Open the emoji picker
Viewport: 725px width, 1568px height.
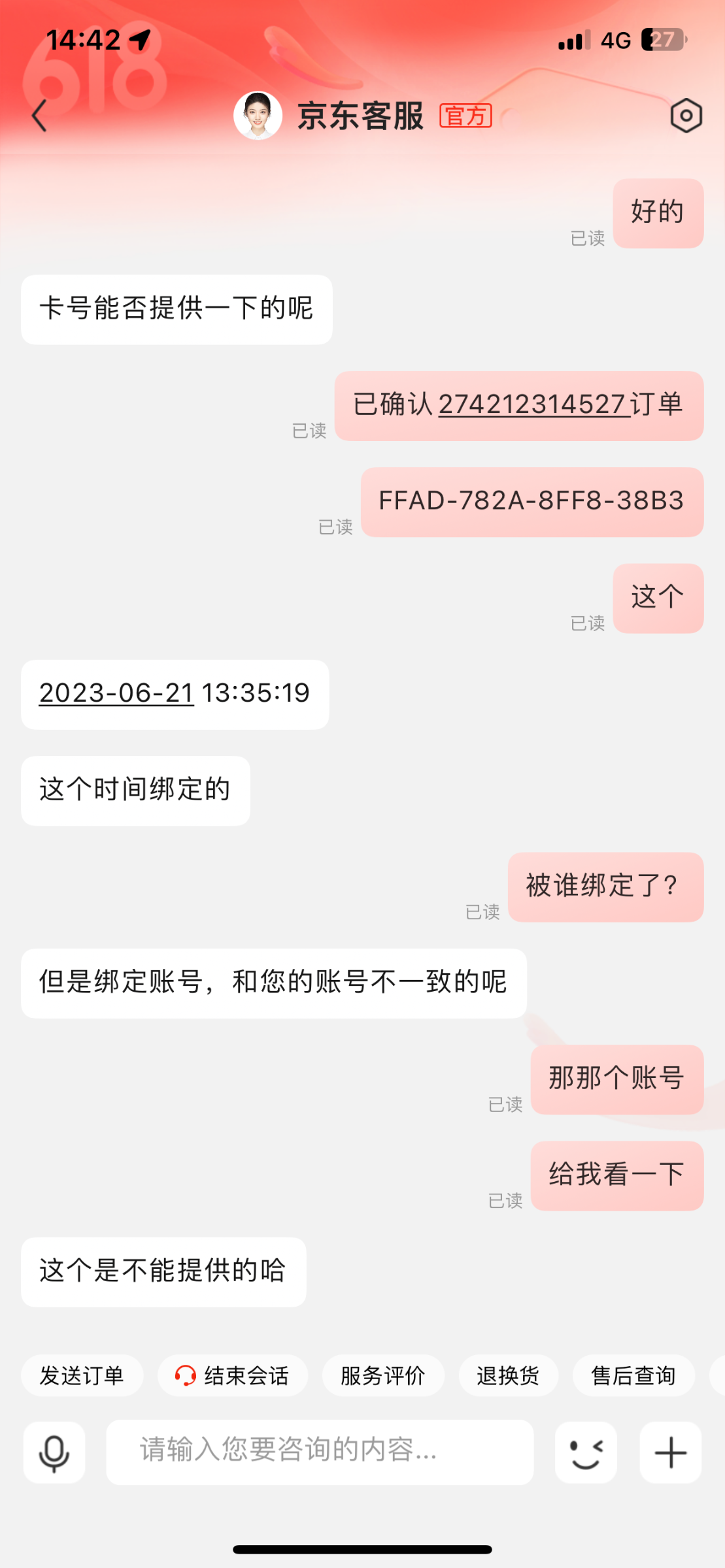(x=586, y=1452)
